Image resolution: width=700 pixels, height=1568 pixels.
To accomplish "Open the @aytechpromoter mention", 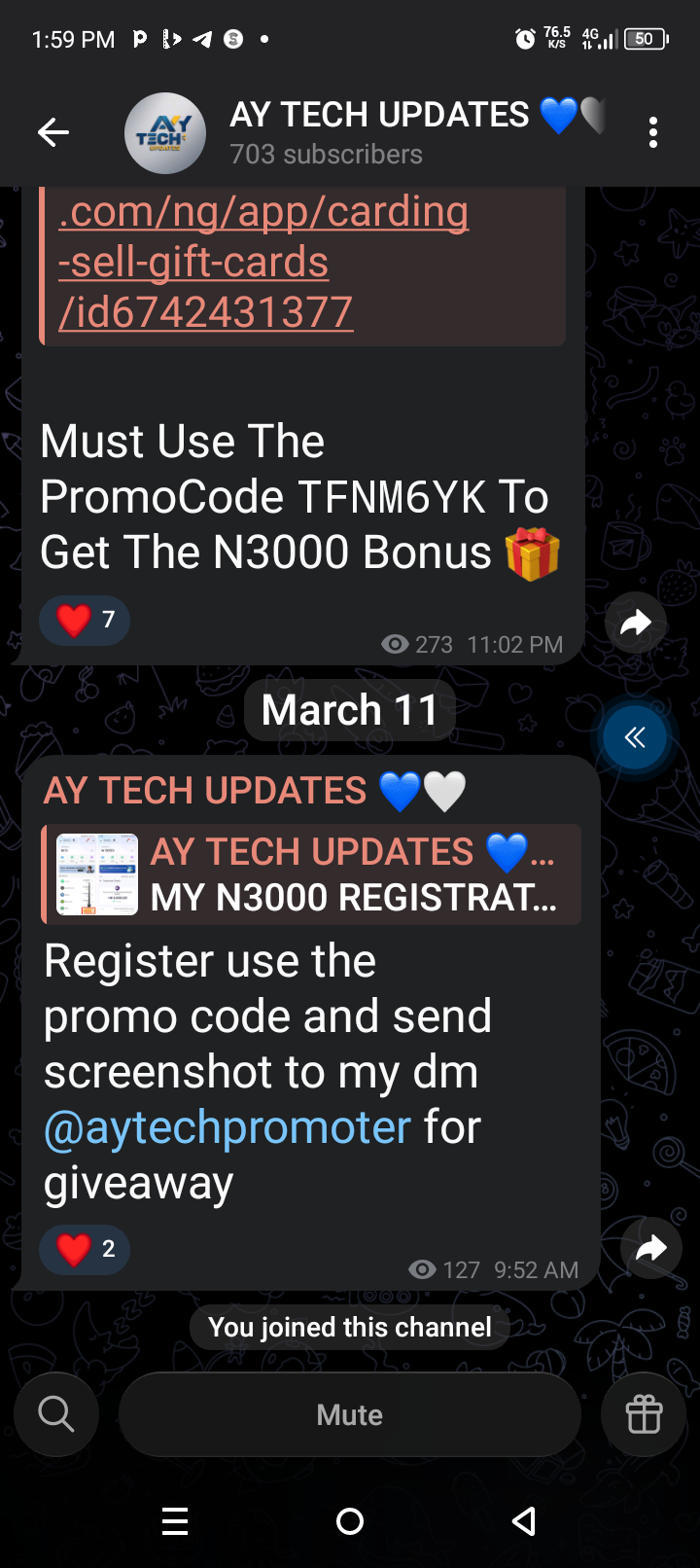I will 227,1127.
